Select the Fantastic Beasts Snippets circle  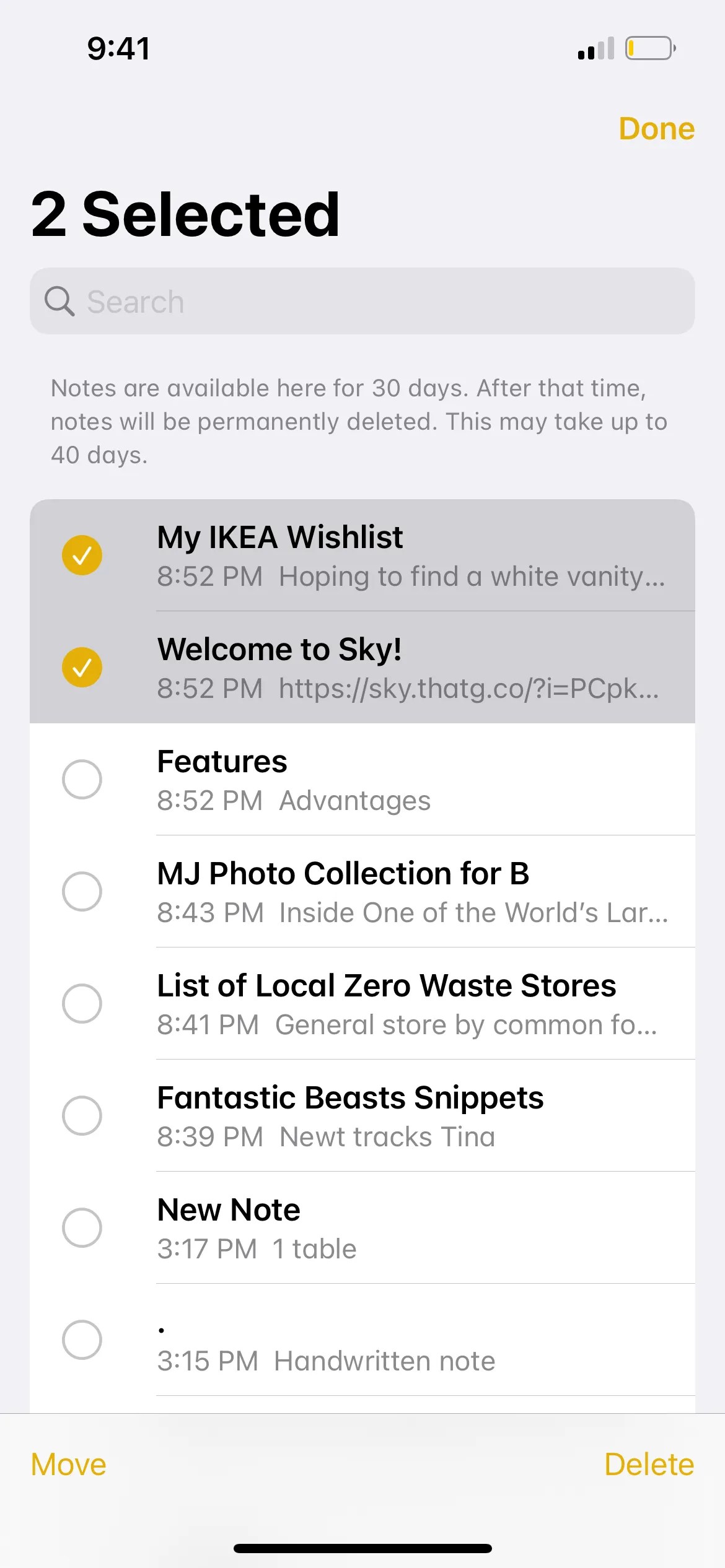coord(82,1116)
